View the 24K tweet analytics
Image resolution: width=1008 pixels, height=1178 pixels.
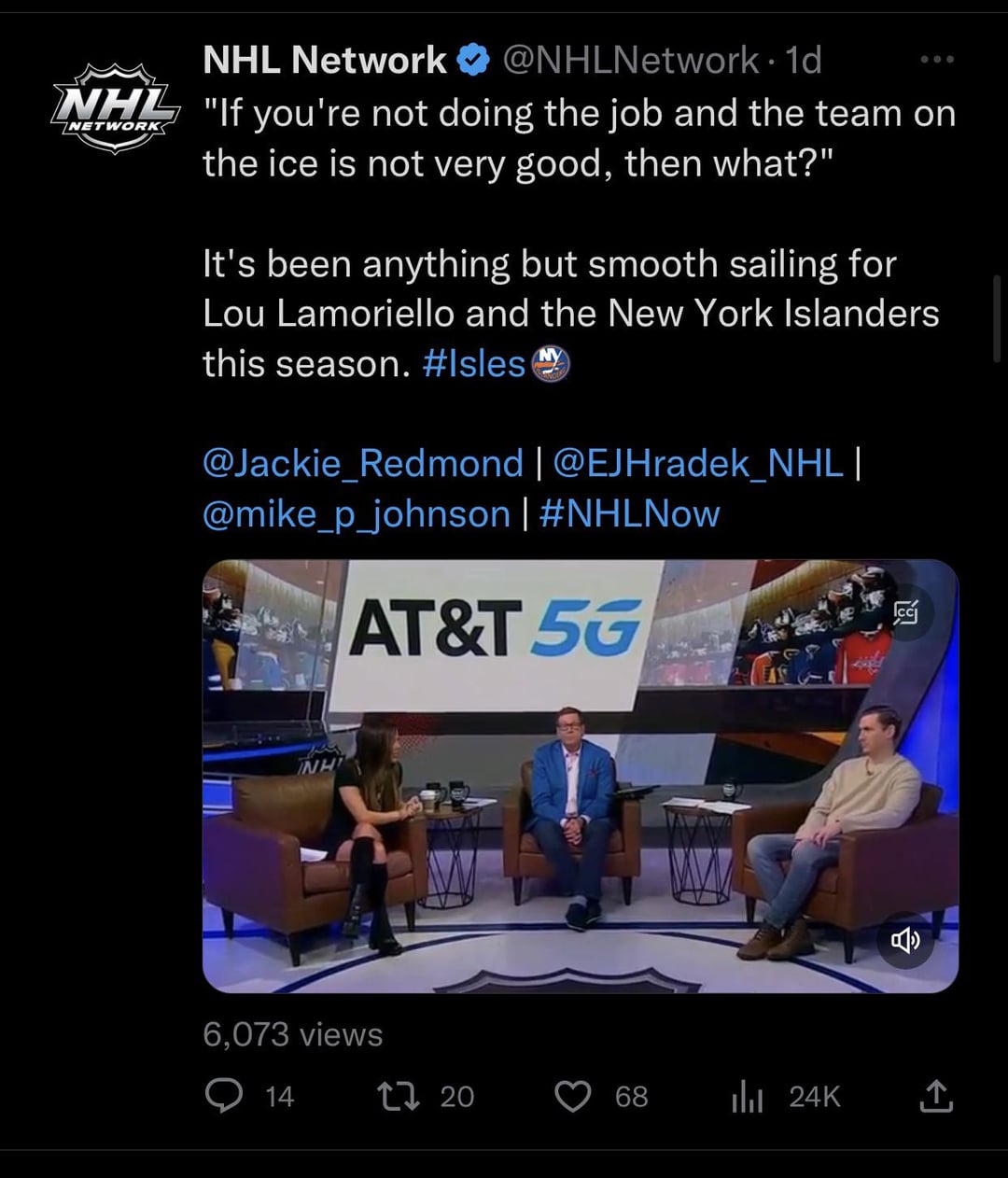pyautogui.click(x=747, y=1097)
